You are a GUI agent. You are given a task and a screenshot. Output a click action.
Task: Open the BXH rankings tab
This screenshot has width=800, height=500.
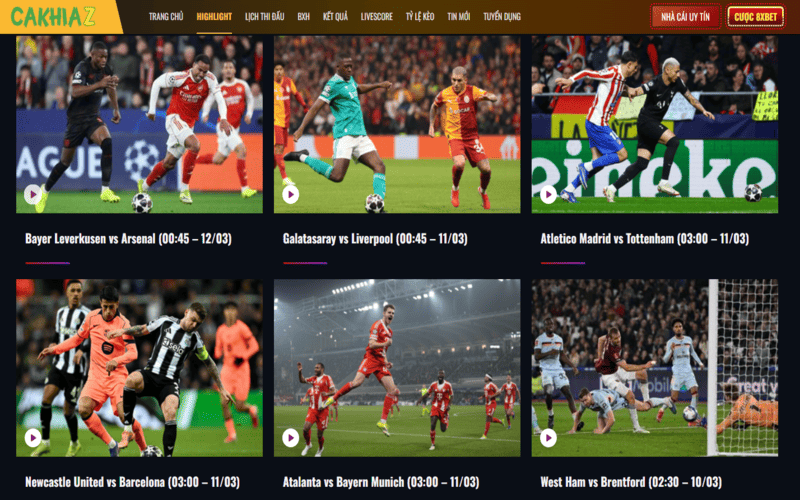tap(303, 17)
